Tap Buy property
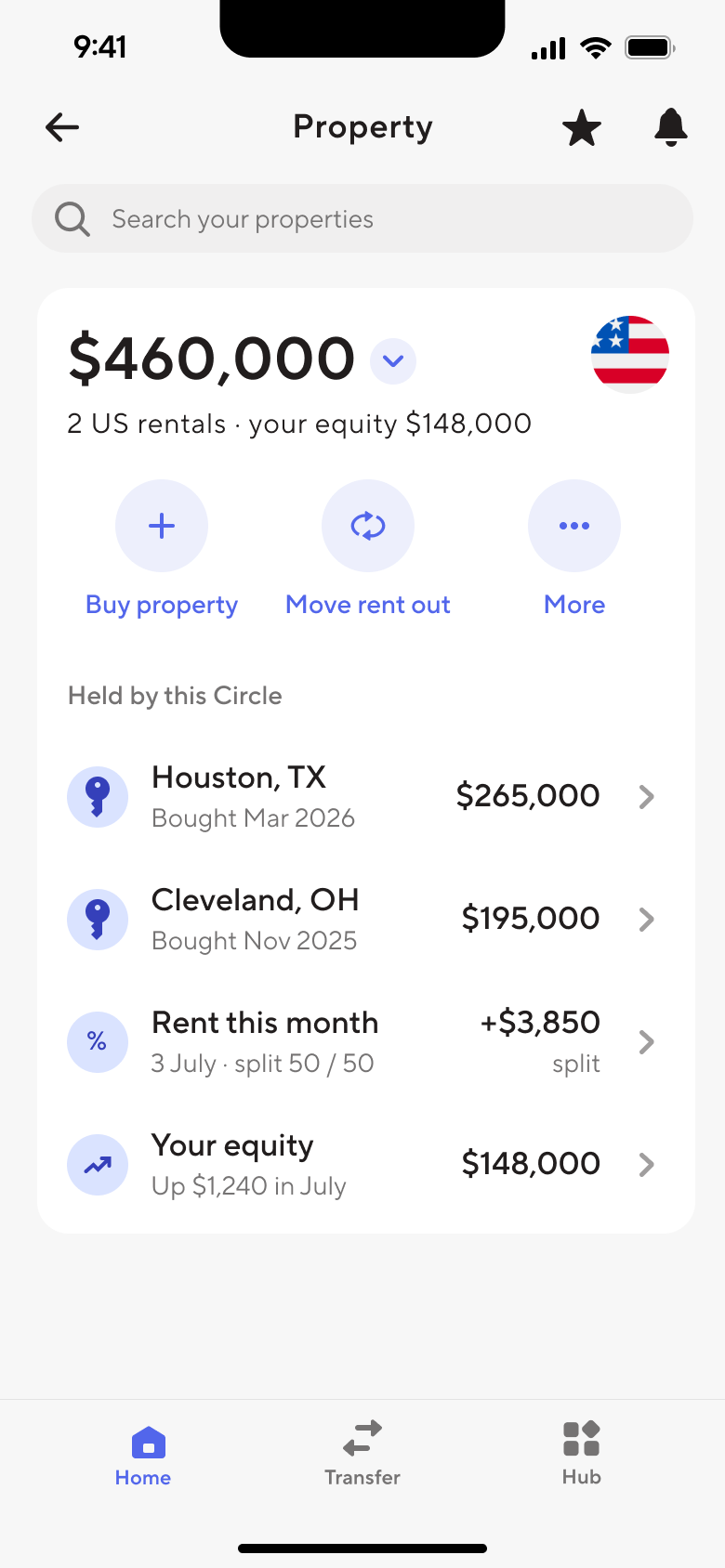The height and width of the screenshot is (1568, 725). [162, 549]
